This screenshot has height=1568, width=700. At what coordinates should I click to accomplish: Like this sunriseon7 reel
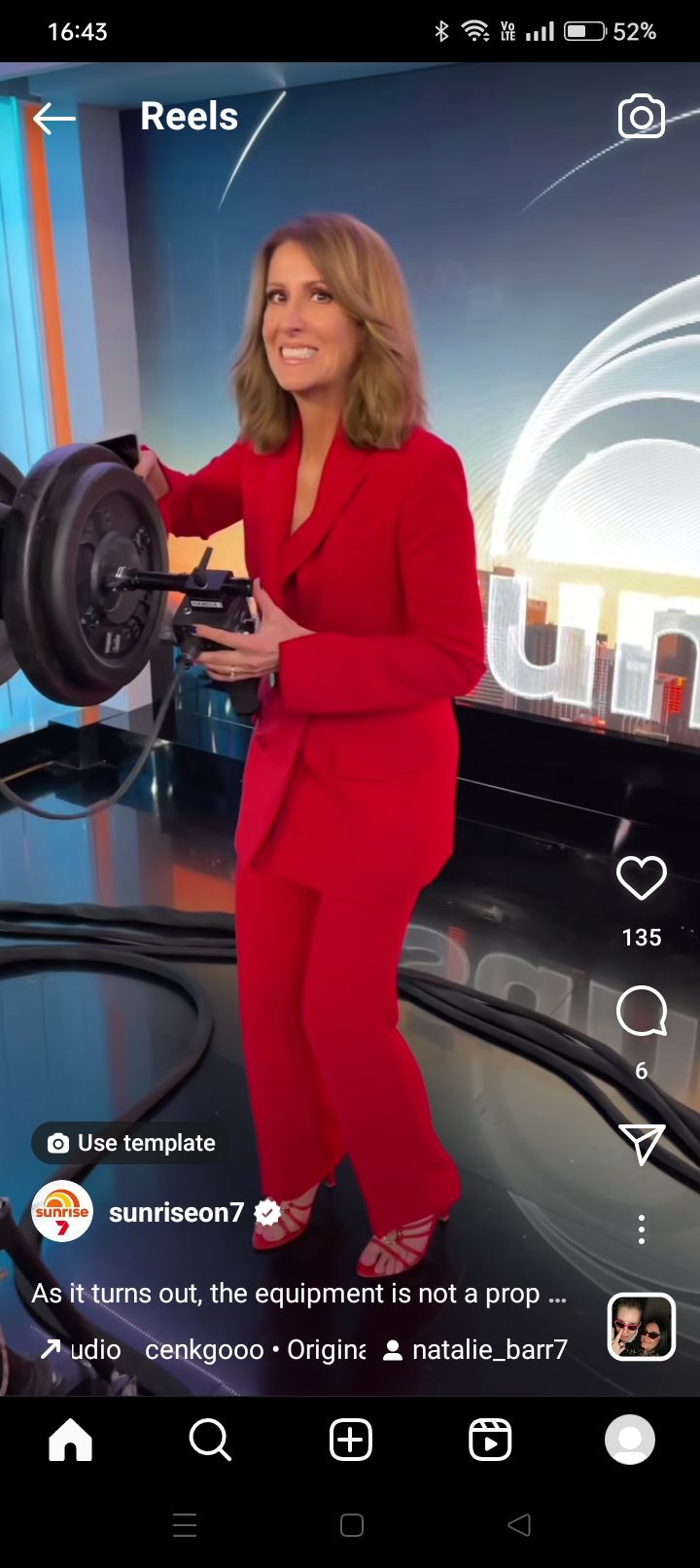[x=641, y=878]
